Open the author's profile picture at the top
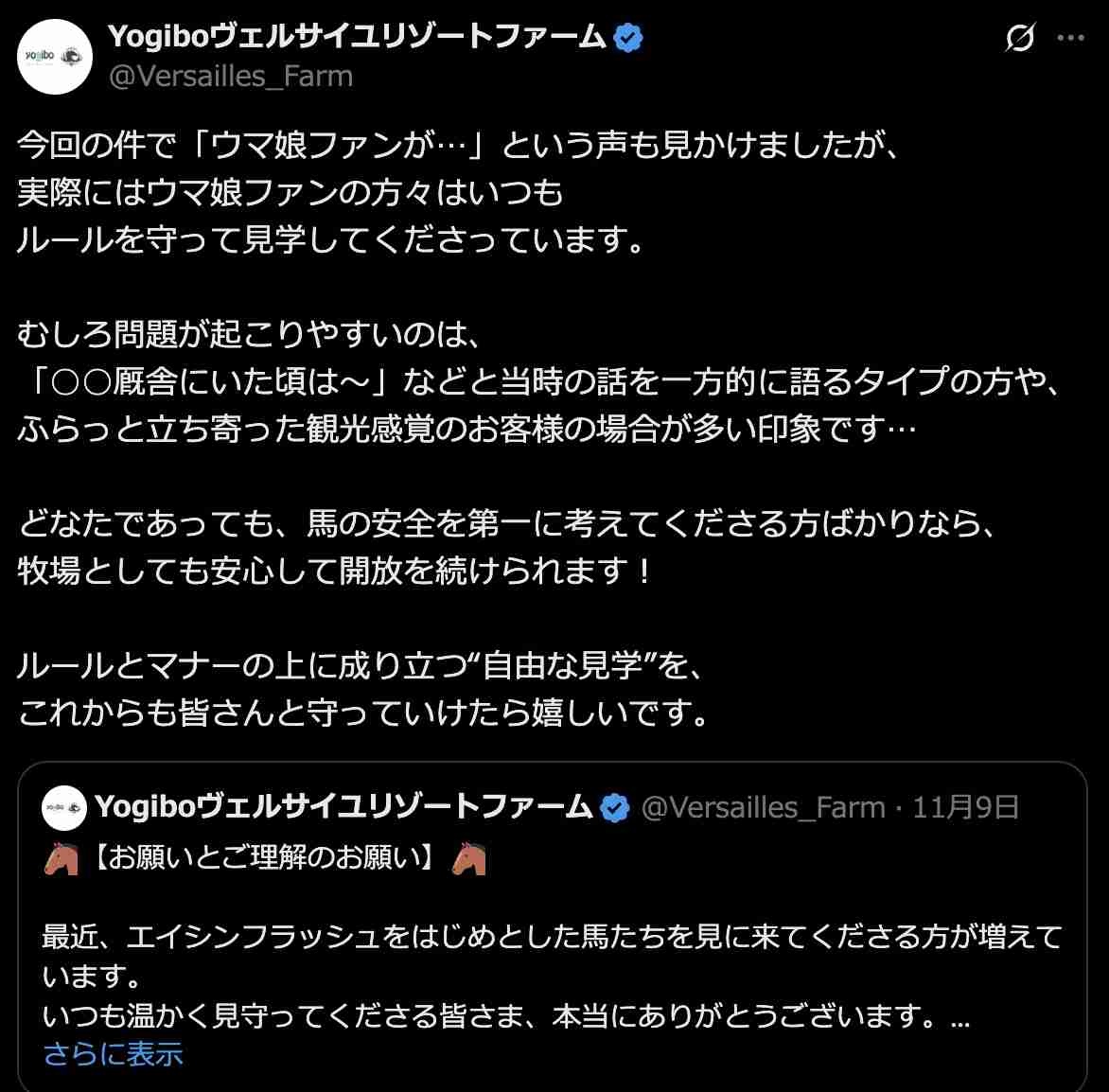The width and height of the screenshot is (1109, 1092). coord(55,57)
